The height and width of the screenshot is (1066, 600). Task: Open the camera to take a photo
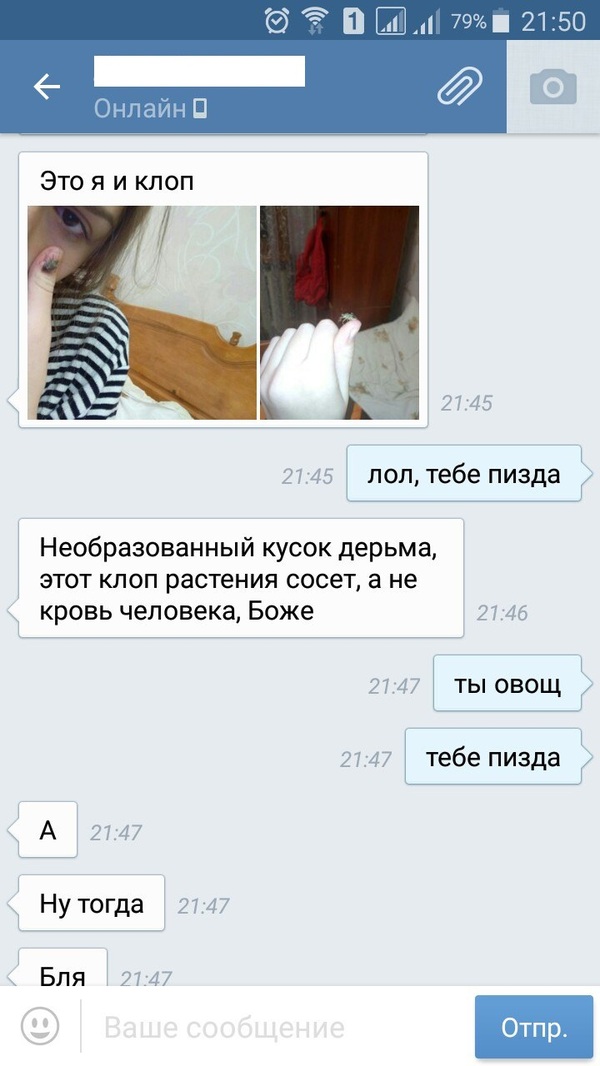[x=553, y=88]
